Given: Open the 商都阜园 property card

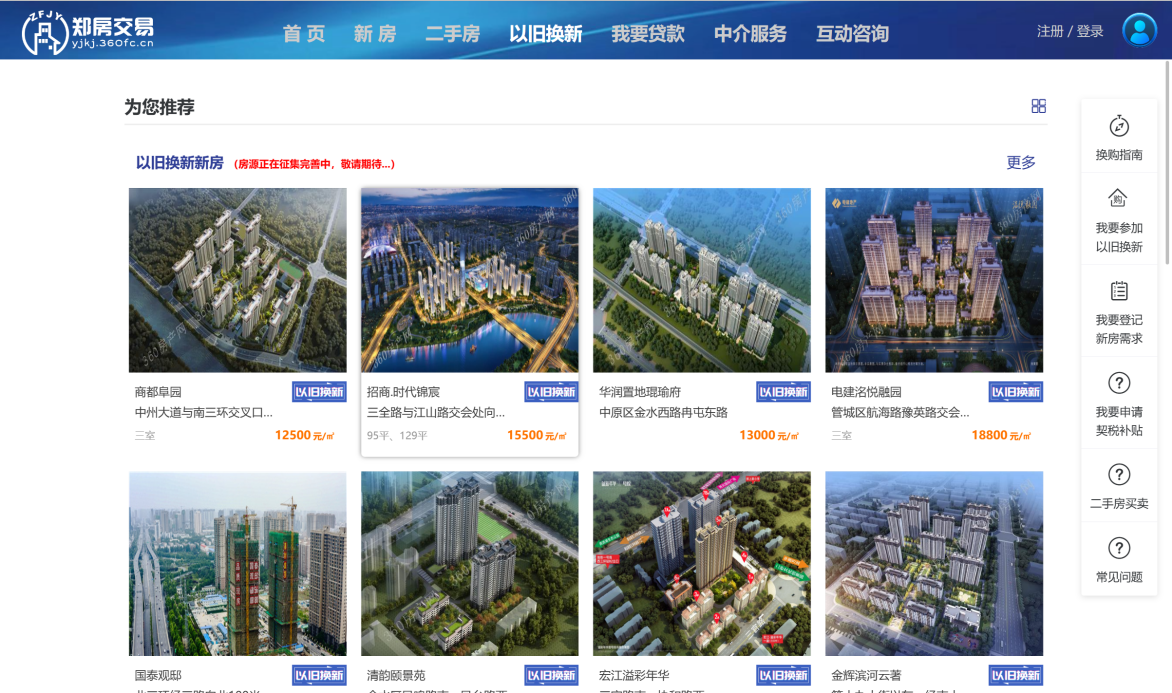Looking at the screenshot, I should pos(237,281).
